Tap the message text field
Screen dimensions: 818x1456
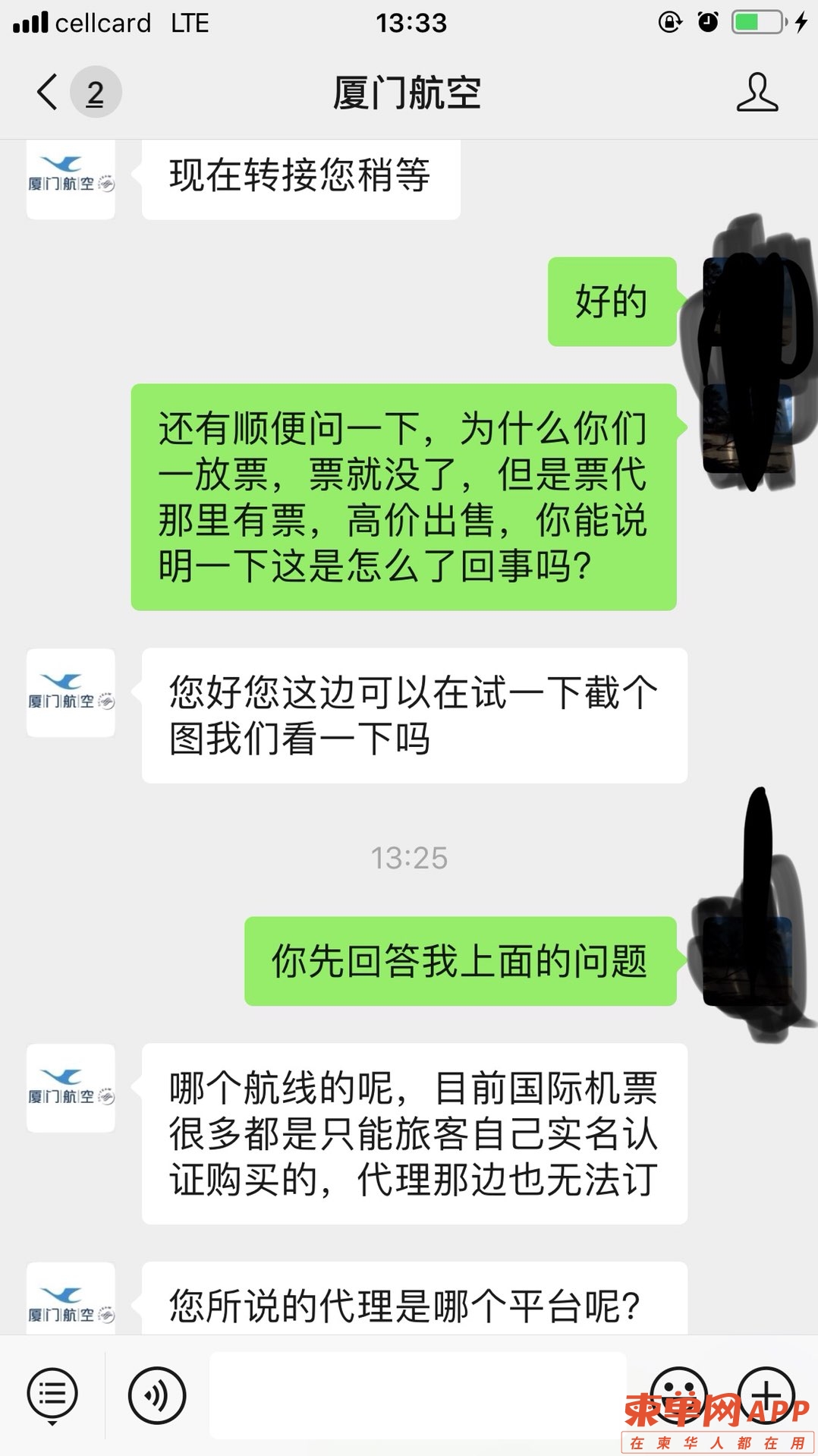point(417,1395)
